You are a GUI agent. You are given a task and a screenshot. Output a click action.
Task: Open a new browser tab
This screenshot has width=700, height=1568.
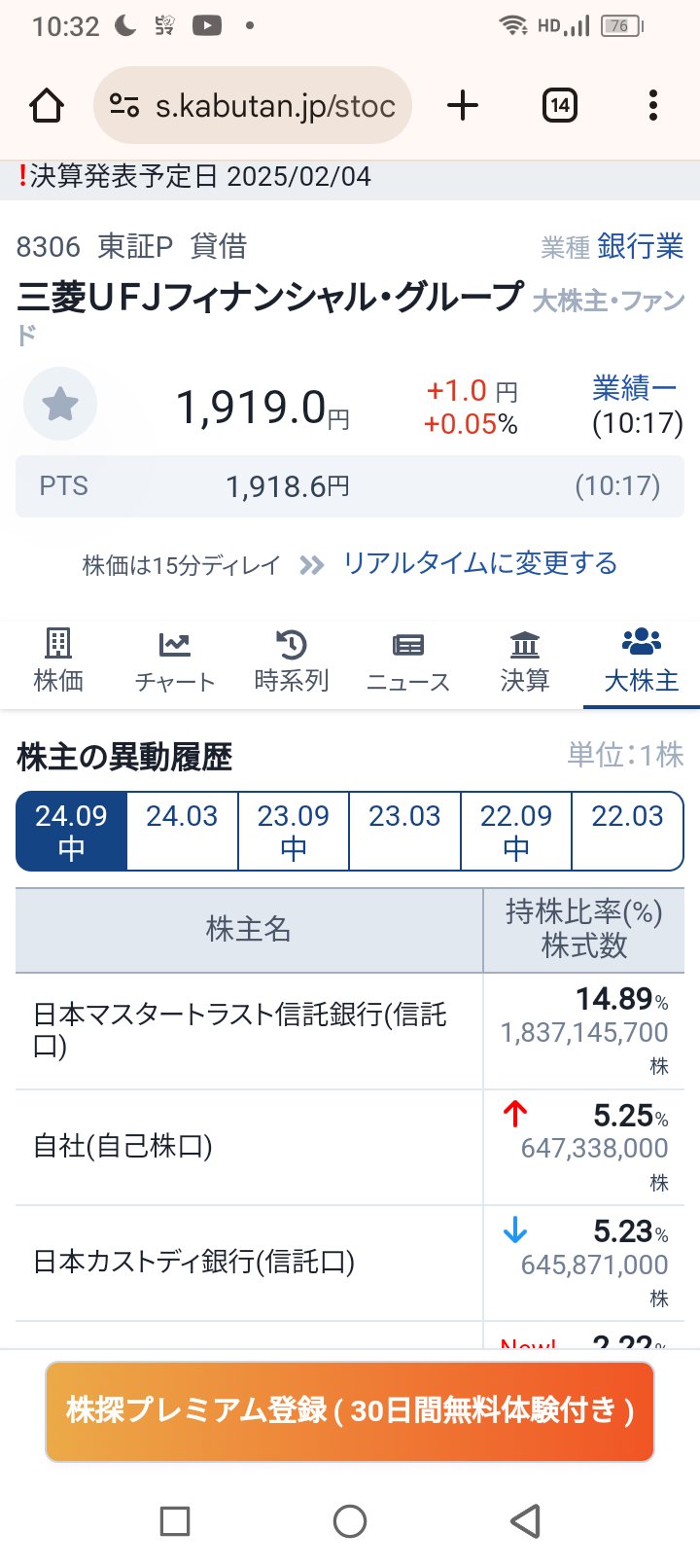[463, 105]
